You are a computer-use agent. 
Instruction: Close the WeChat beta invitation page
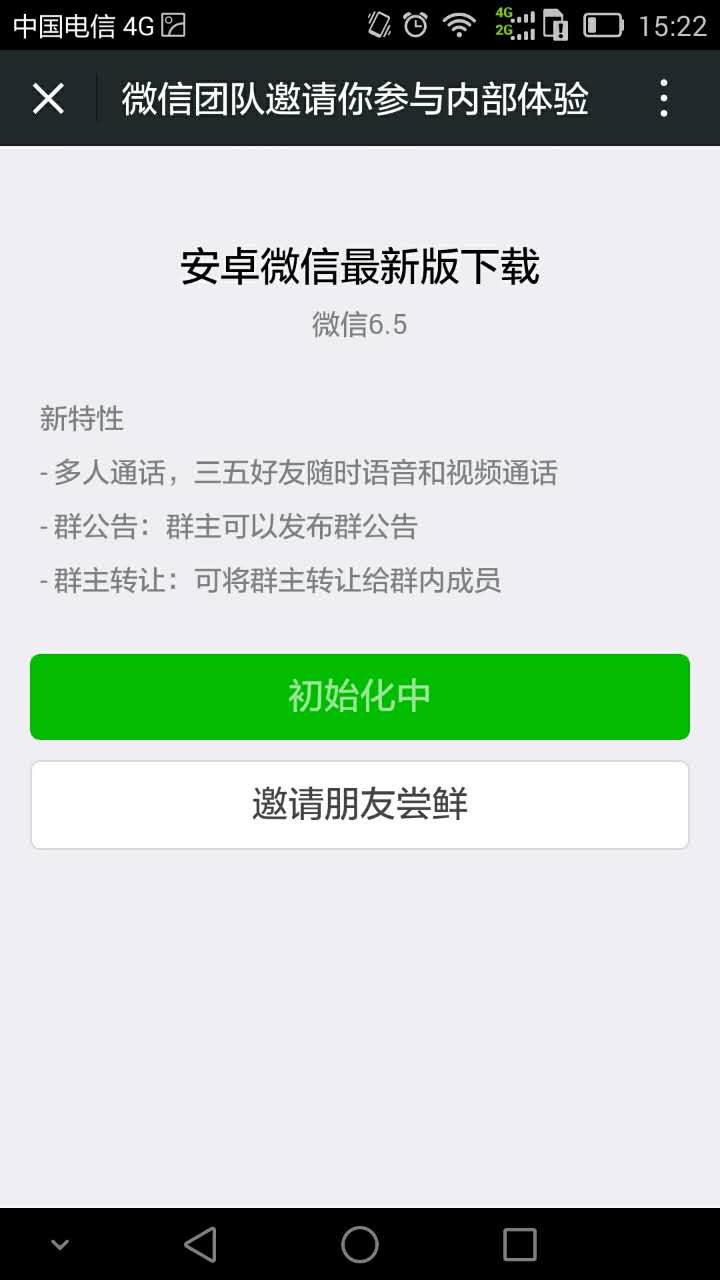click(x=48, y=99)
